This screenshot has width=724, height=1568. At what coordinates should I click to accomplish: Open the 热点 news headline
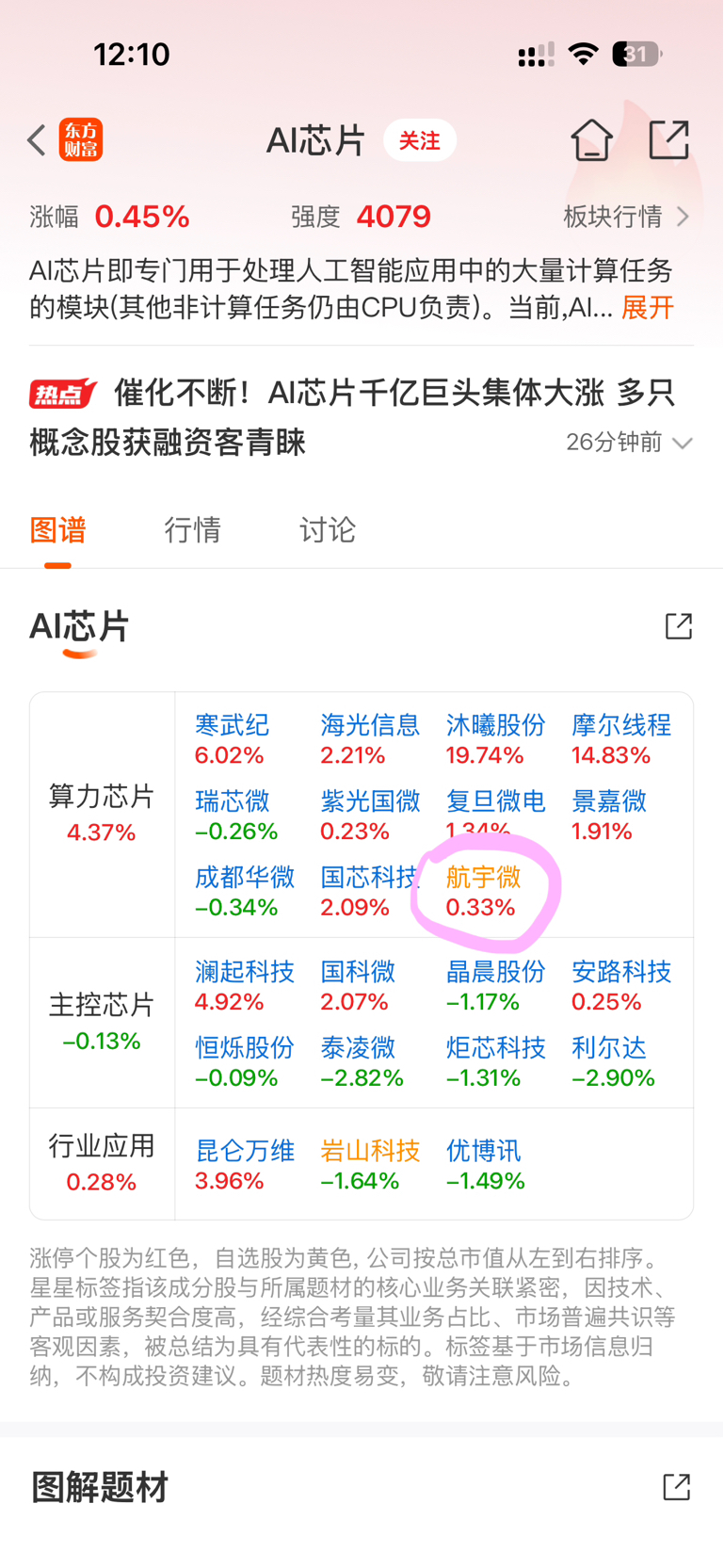(352, 417)
